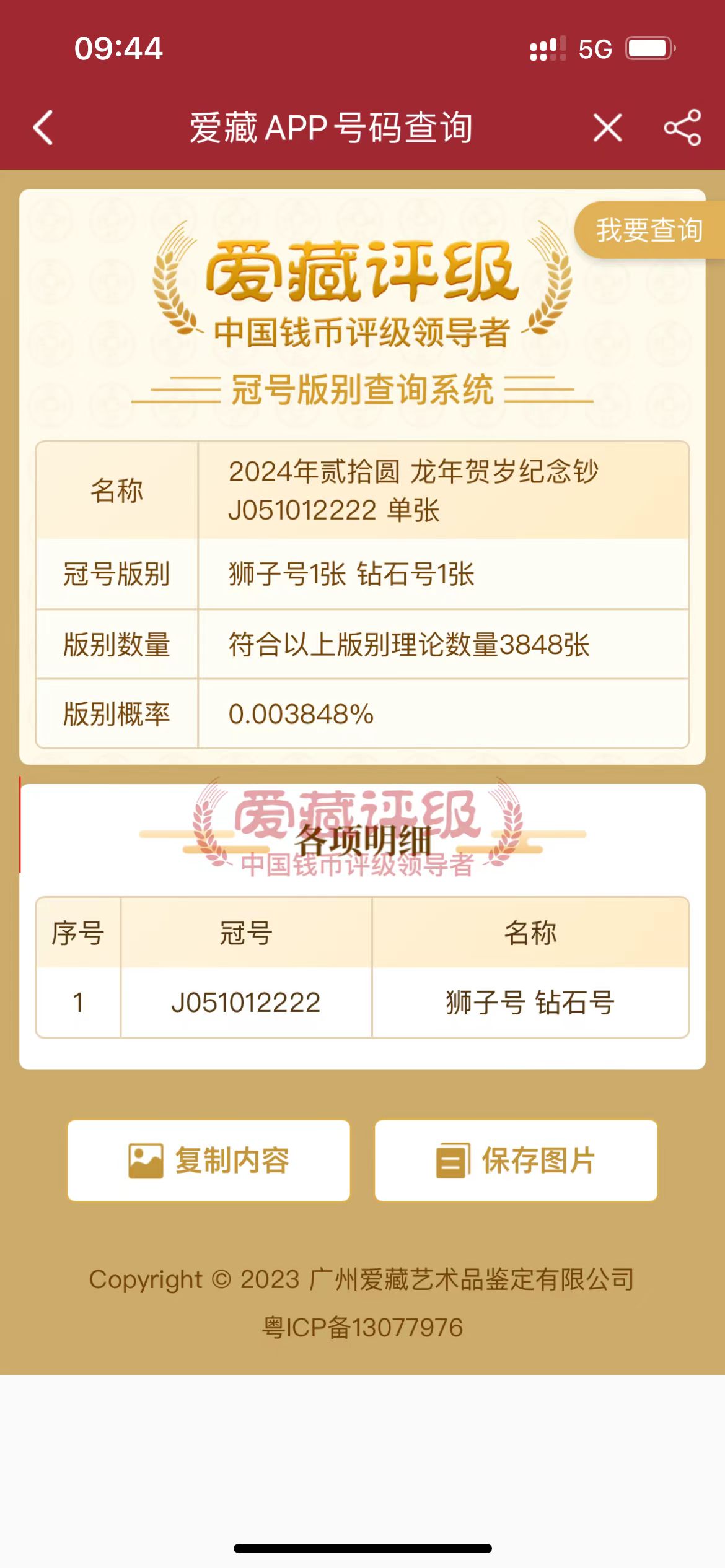Close the 爱藏 APP号码查询 page

pos(607,128)
